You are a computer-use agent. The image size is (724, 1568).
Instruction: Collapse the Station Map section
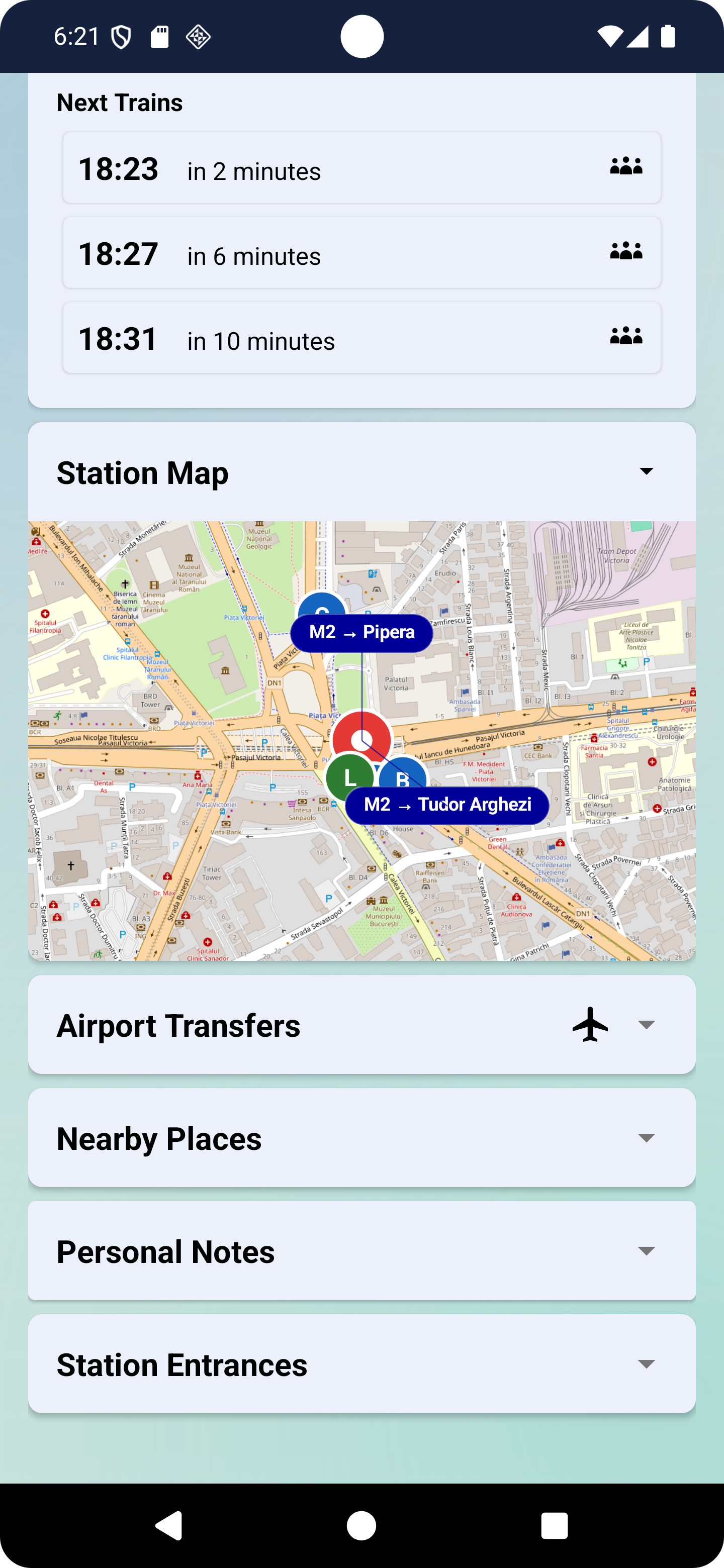pos(646,472)
